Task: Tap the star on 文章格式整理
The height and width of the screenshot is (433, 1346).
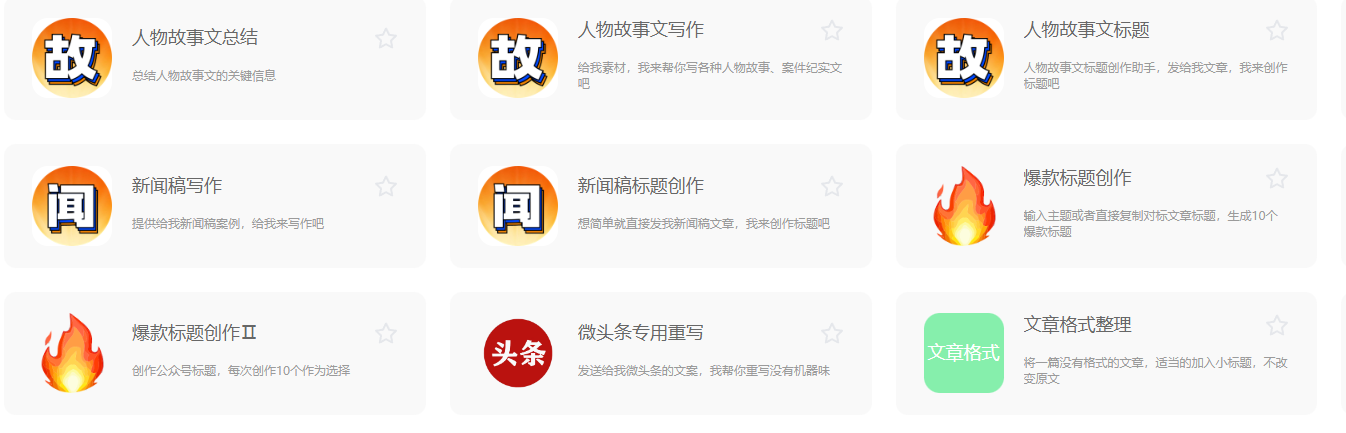Action: 1277,326
